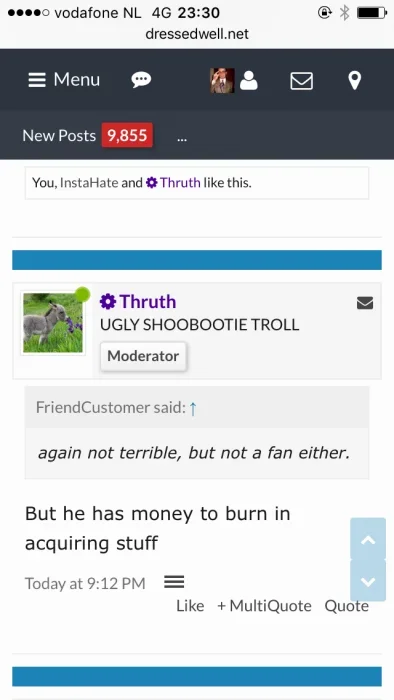Open the Menu drawer
The height and width of the screenshot is (700, 394).
[x=64, y=80]
